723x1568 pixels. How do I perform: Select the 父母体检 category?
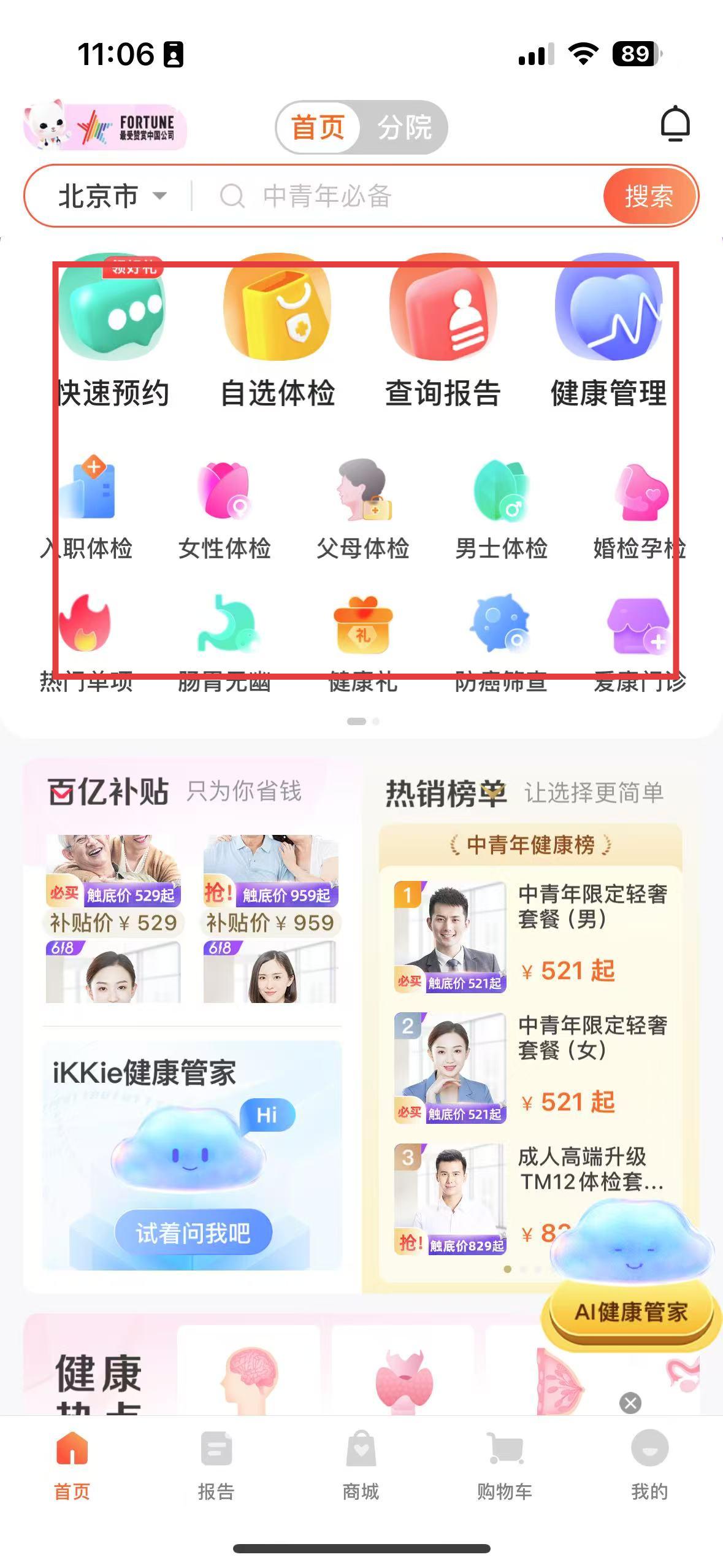[x=362, y=509]
